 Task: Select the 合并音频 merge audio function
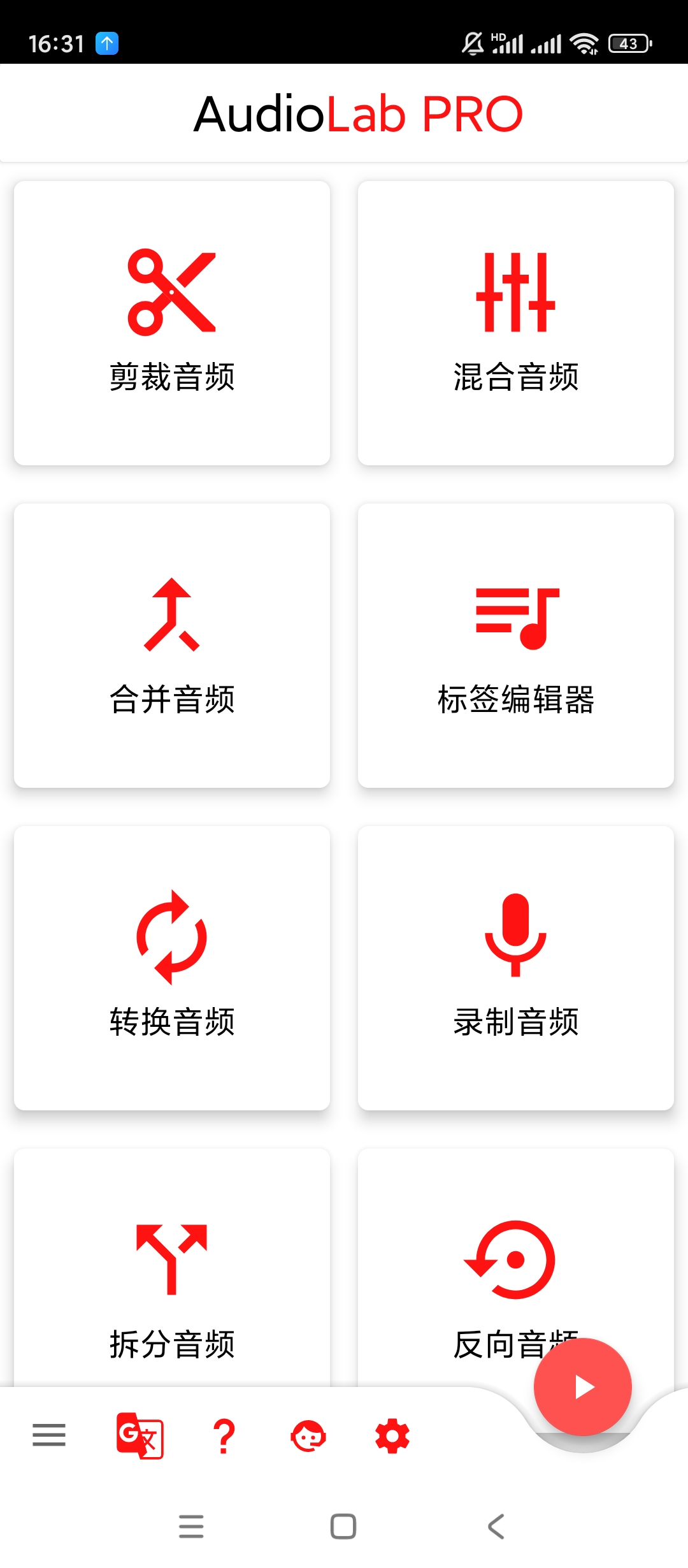coord(171,646)
